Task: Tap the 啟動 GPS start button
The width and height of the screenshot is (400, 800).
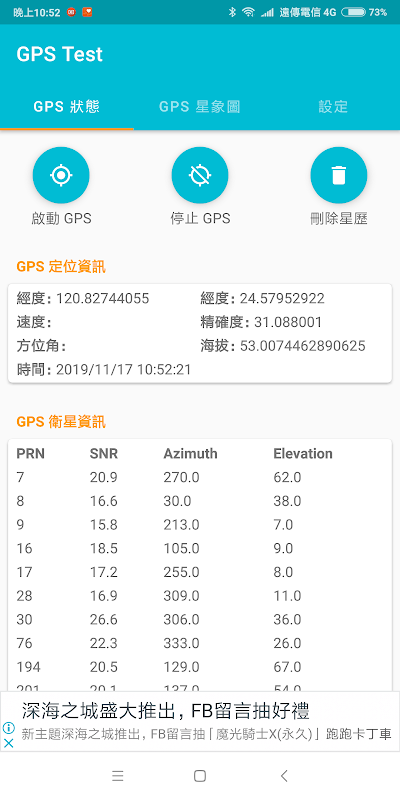Action: tap(61, 175)
